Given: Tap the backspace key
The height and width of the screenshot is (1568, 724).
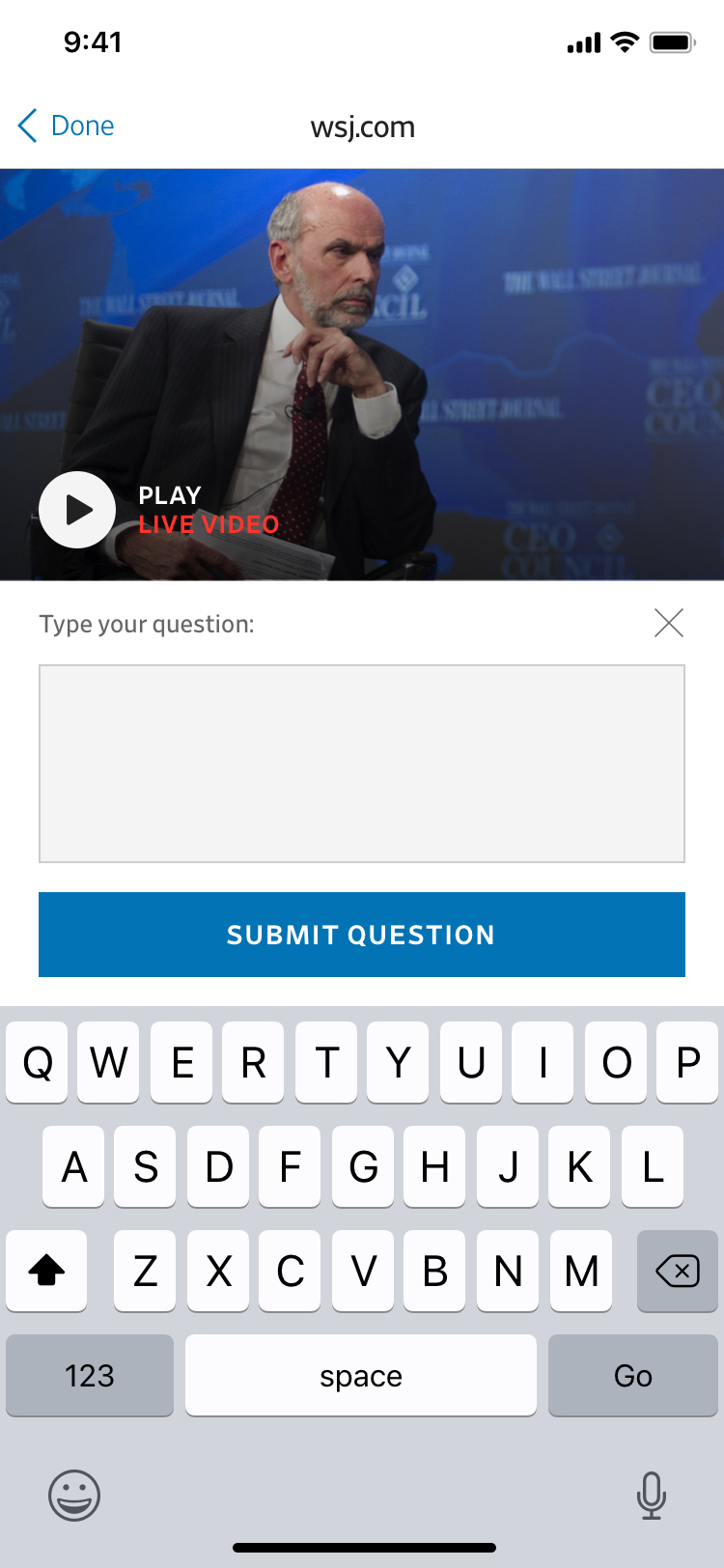Looking at the screenshot, I should 678,1271.
